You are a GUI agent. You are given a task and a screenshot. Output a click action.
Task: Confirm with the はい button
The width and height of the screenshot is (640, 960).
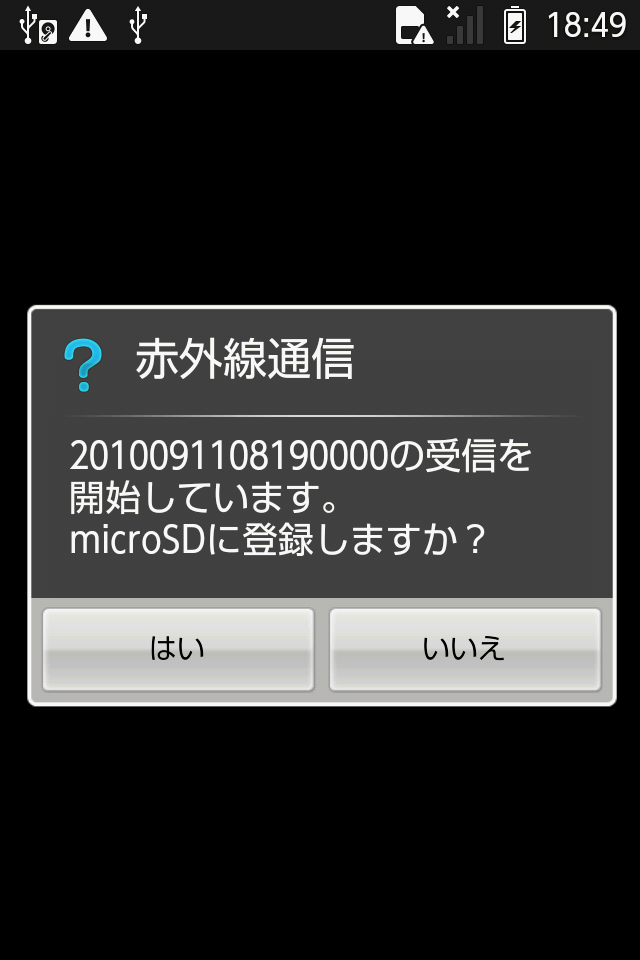178,649
